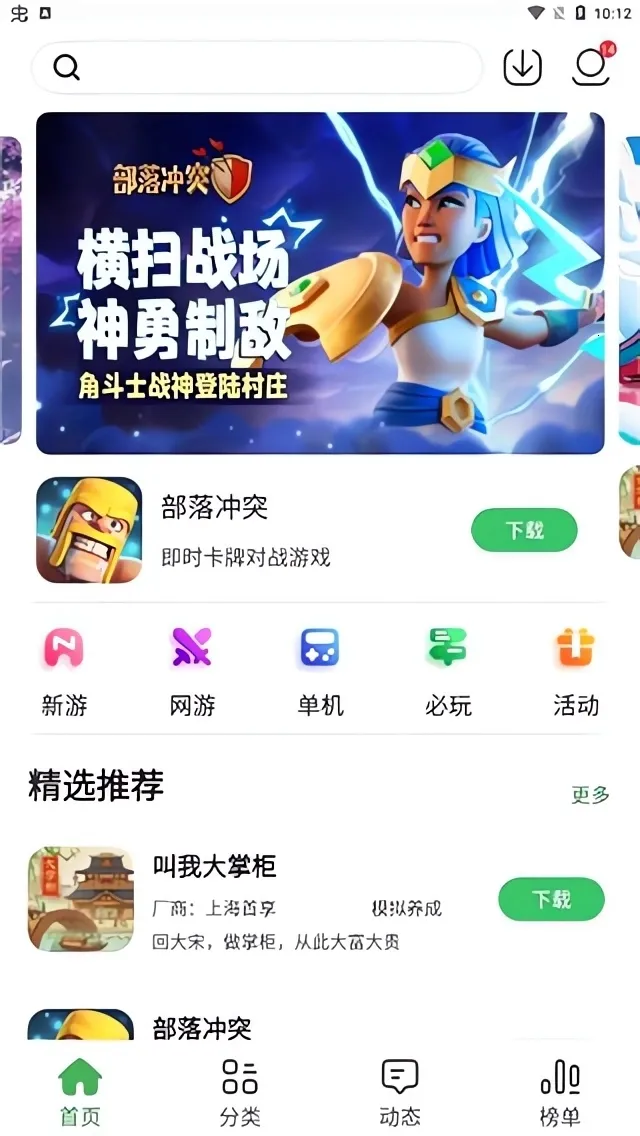Open the search box at top
The image size is (640, 1136).
[x=256, y=68]
